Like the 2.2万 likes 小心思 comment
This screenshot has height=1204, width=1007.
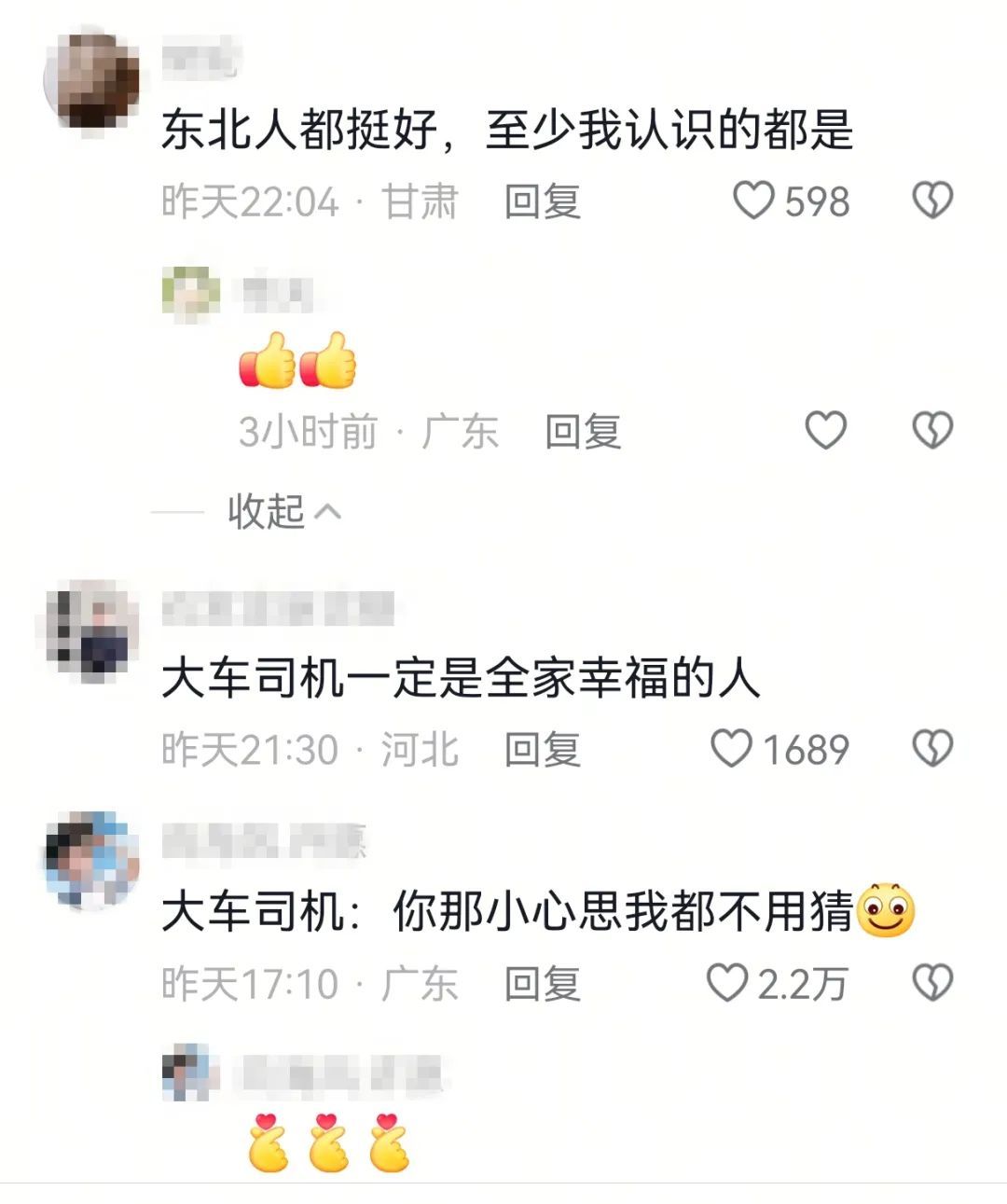click(727, 983)
